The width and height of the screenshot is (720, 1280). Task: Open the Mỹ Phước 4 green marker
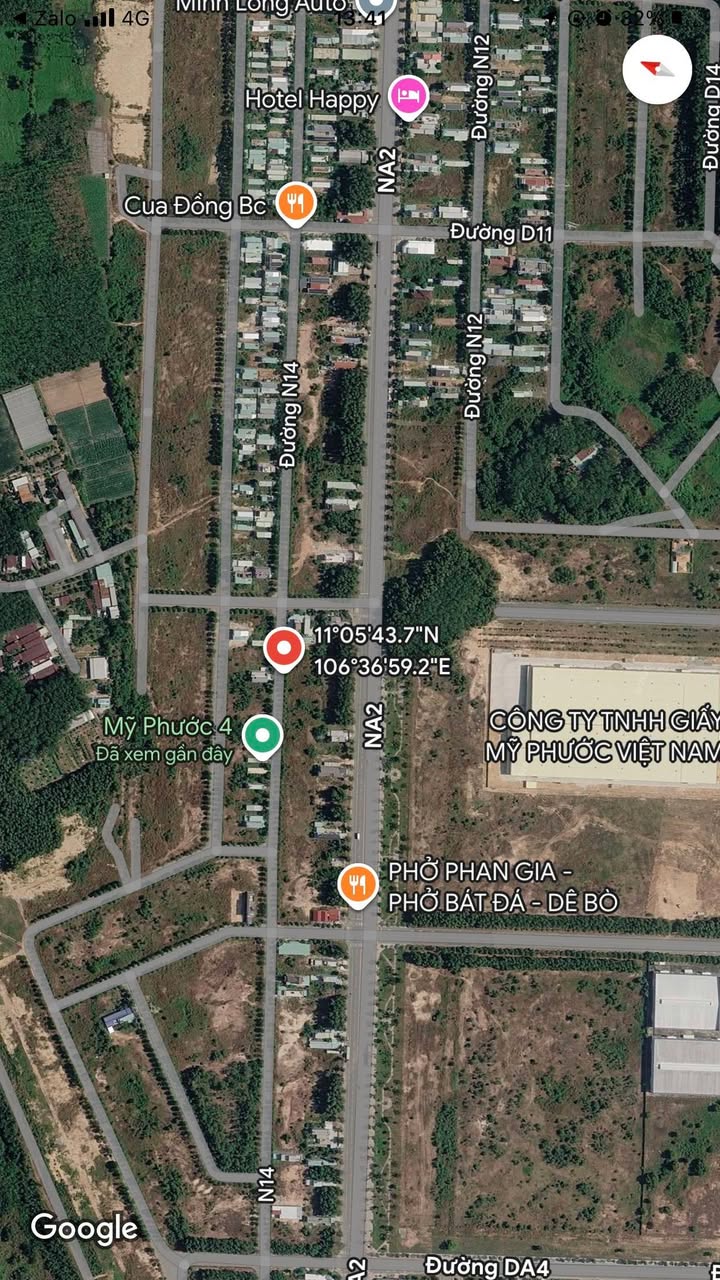pyautogui.click(x=263, y=738)
